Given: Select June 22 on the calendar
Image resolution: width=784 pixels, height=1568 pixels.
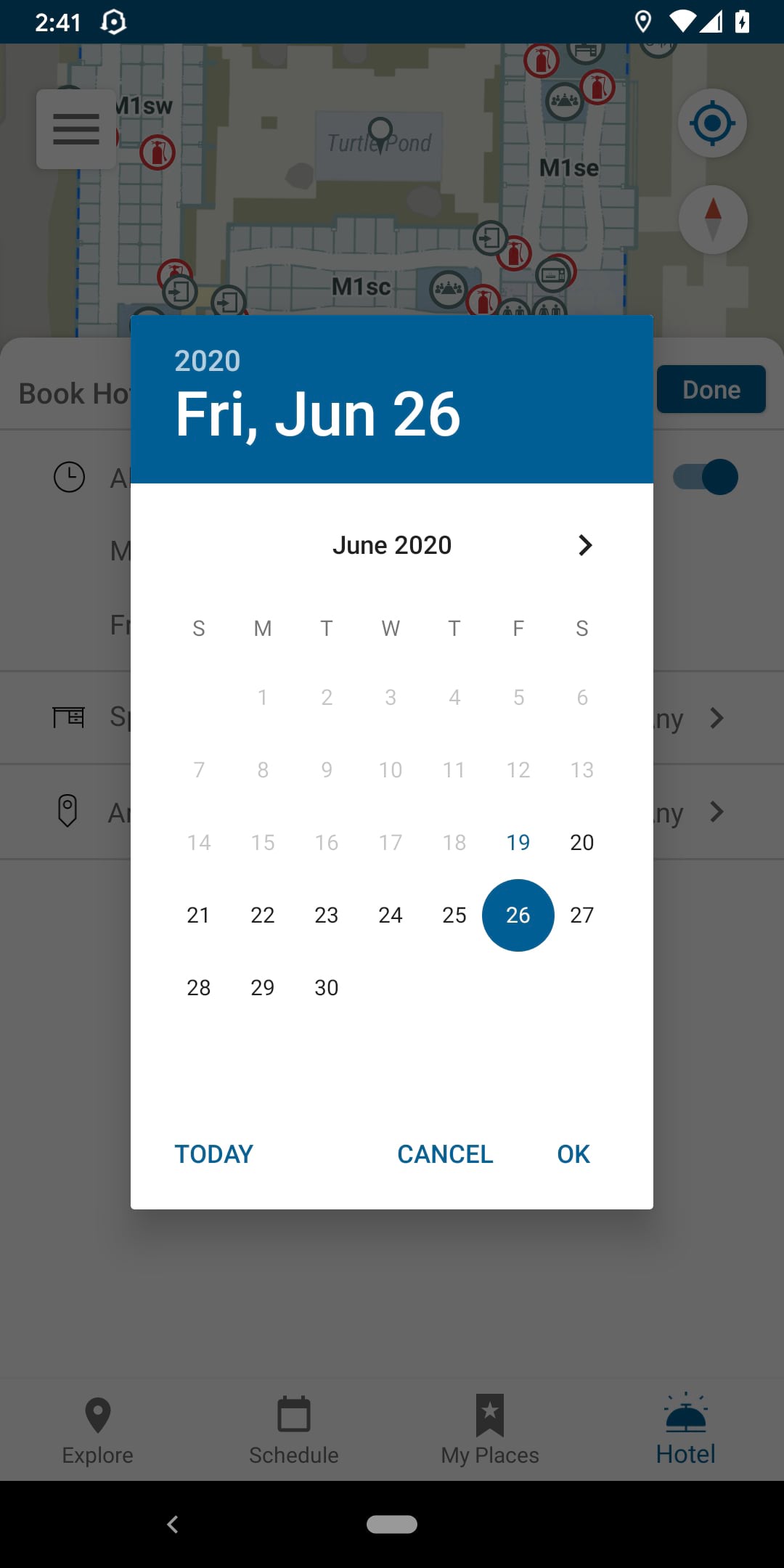Looking at the screenshot, I should click(x=263, y=915).
